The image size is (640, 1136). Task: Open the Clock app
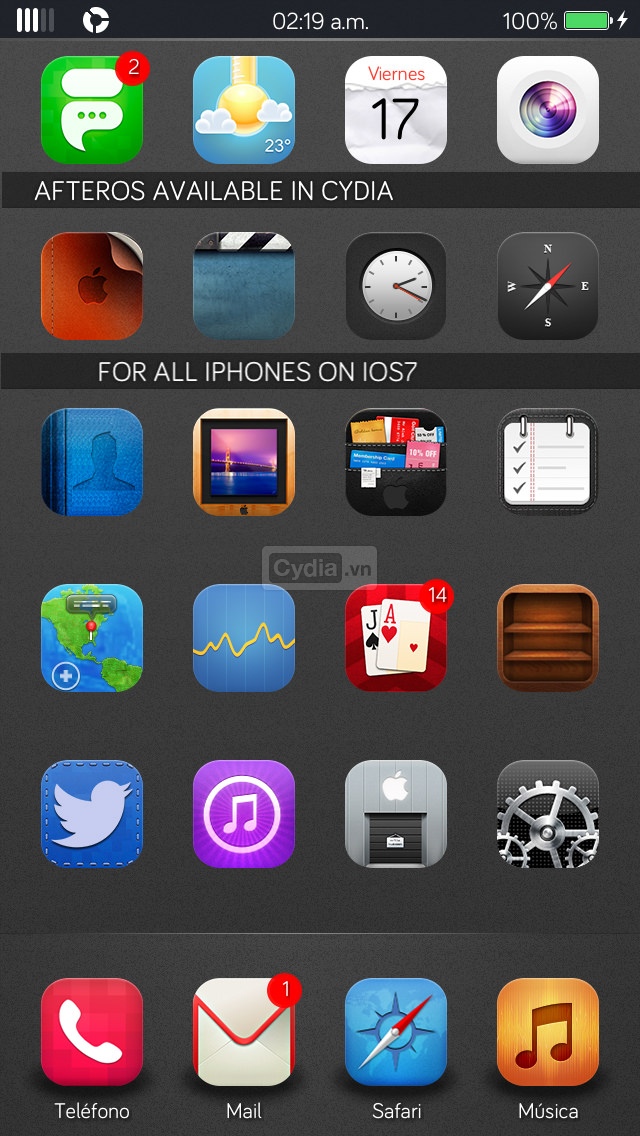(x=396, y=286)
